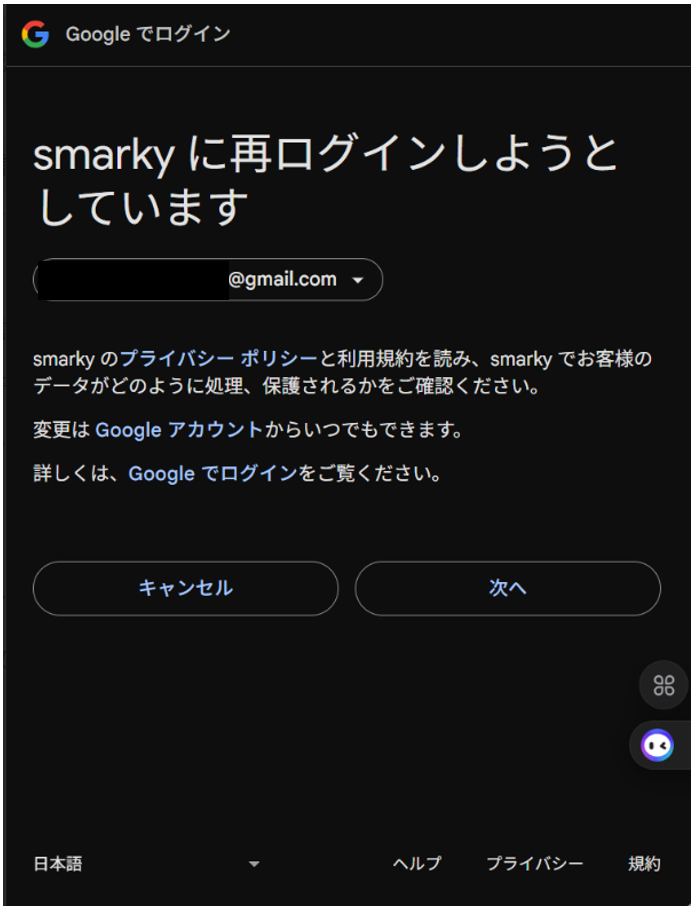
Task: Open the Google でログイン info link
Action: [212, 474]
